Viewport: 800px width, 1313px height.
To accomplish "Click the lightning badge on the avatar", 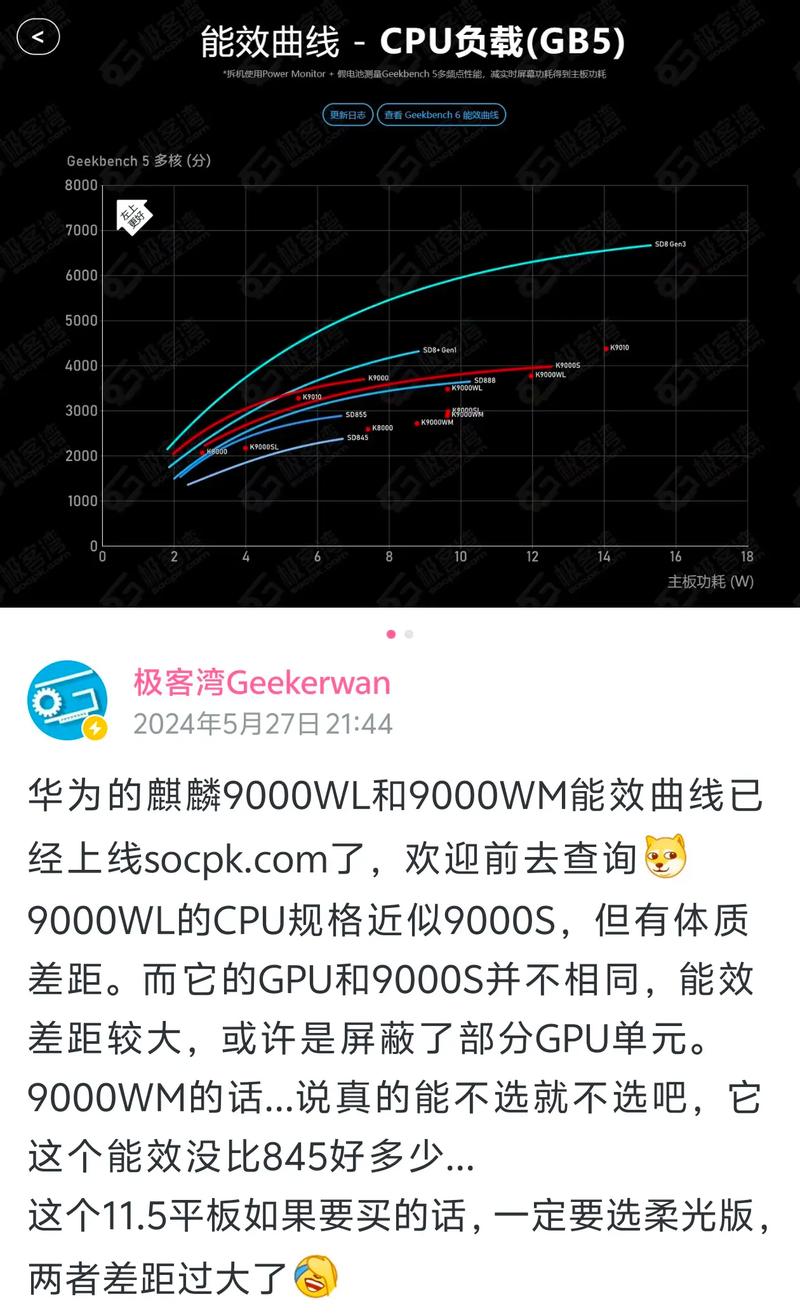I will 95,729.
